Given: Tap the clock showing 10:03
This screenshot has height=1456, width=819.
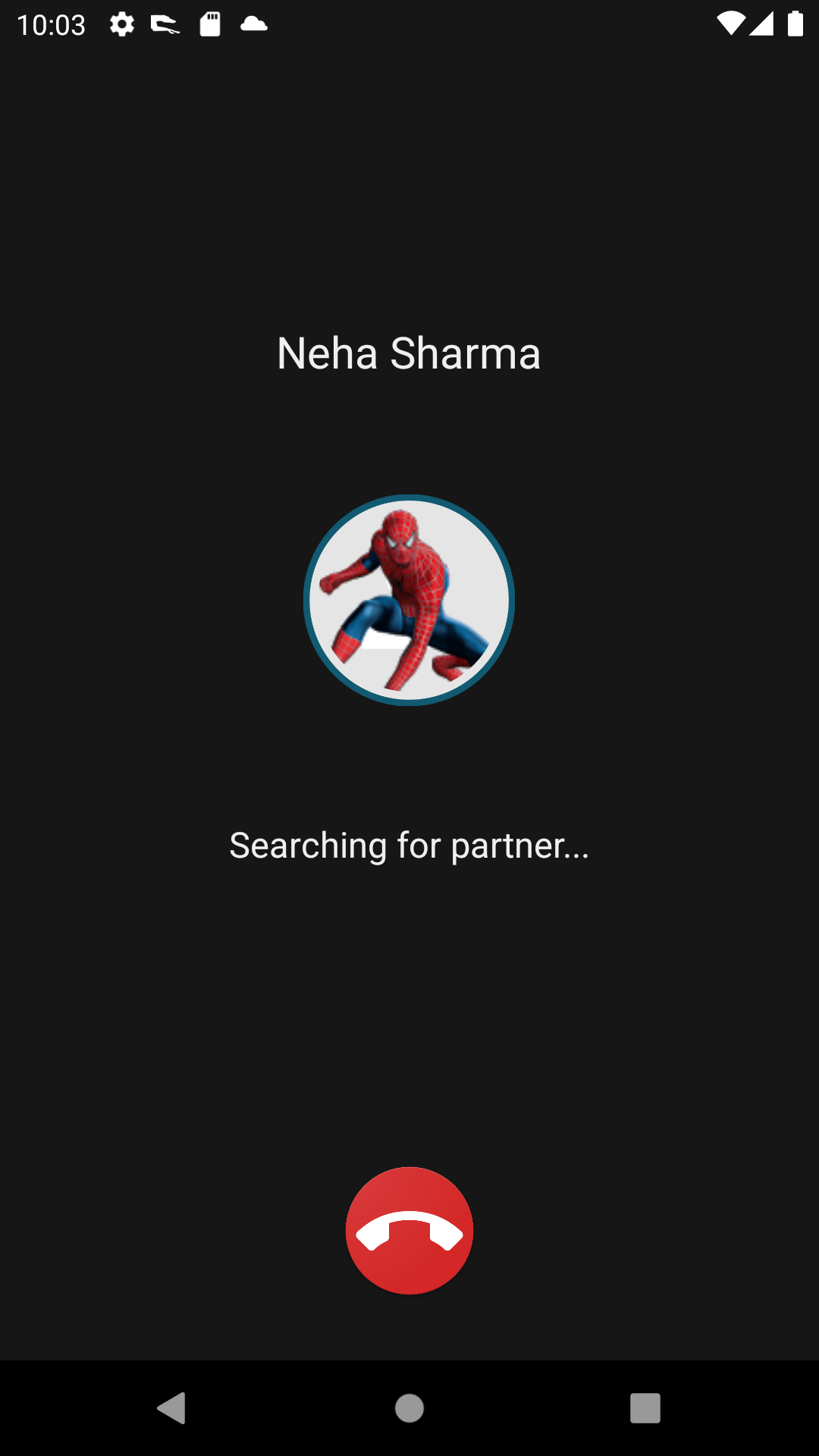Looking at the screenshot, I should 52,24.
